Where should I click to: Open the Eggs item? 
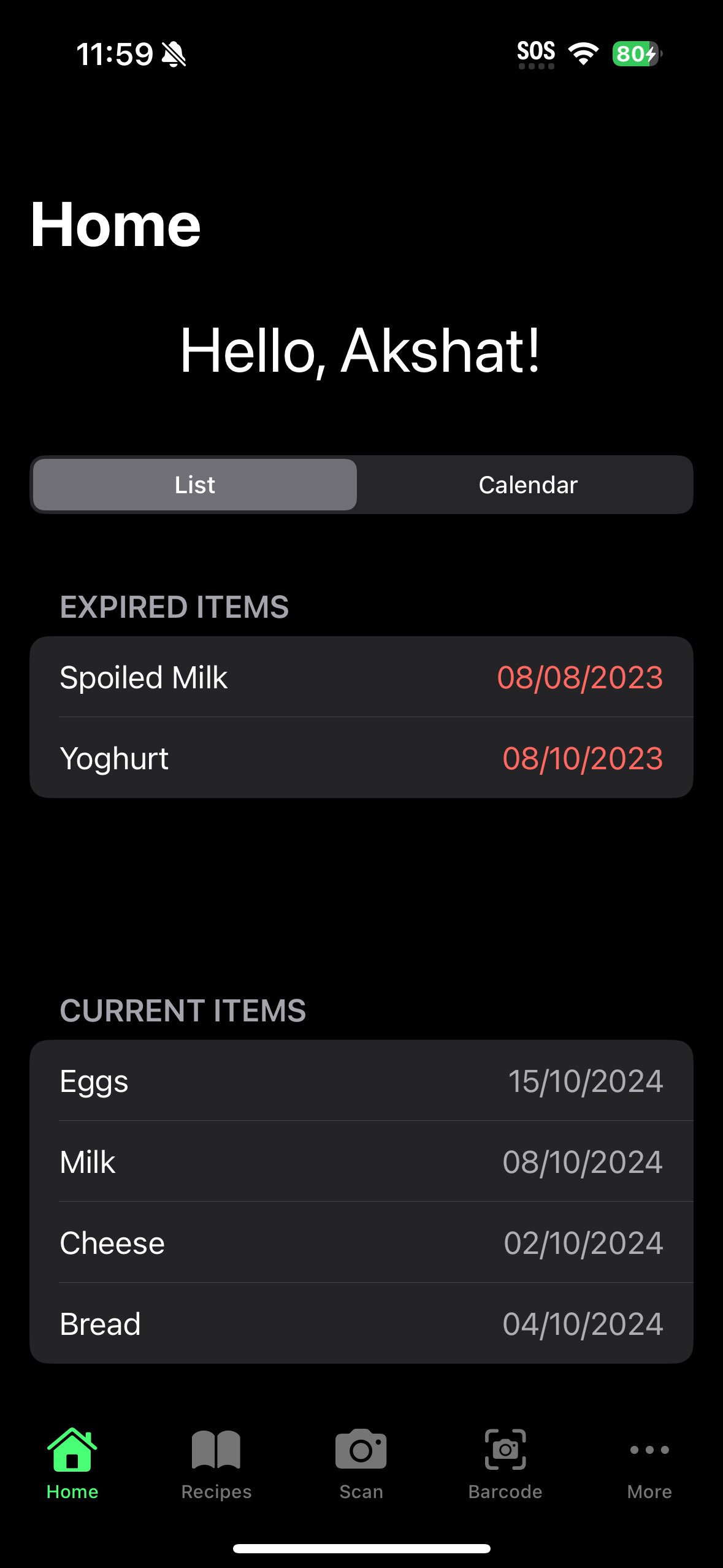coord(361,1081)
